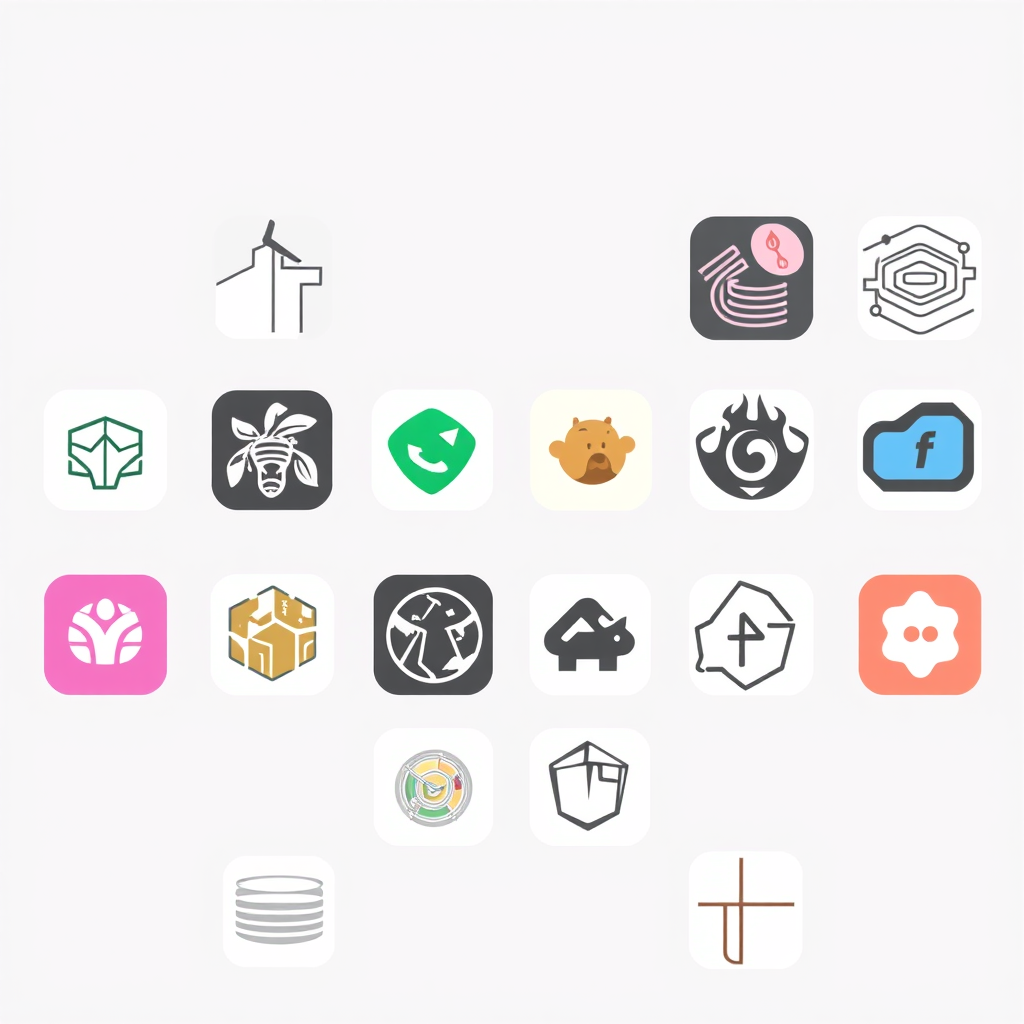Open the outlined open box app
The width and height of the screenshot is (1024, 1024).
tap(590, 787)
